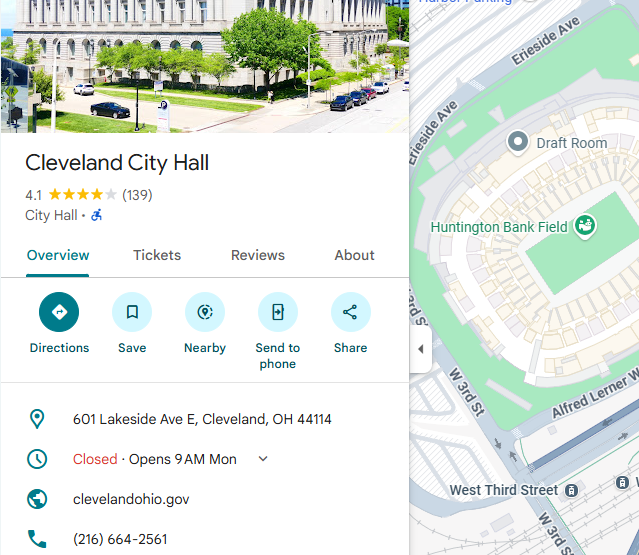Open the Cleveland City Hall photo
The image size is (639, 555).
[x=204, y=66]
